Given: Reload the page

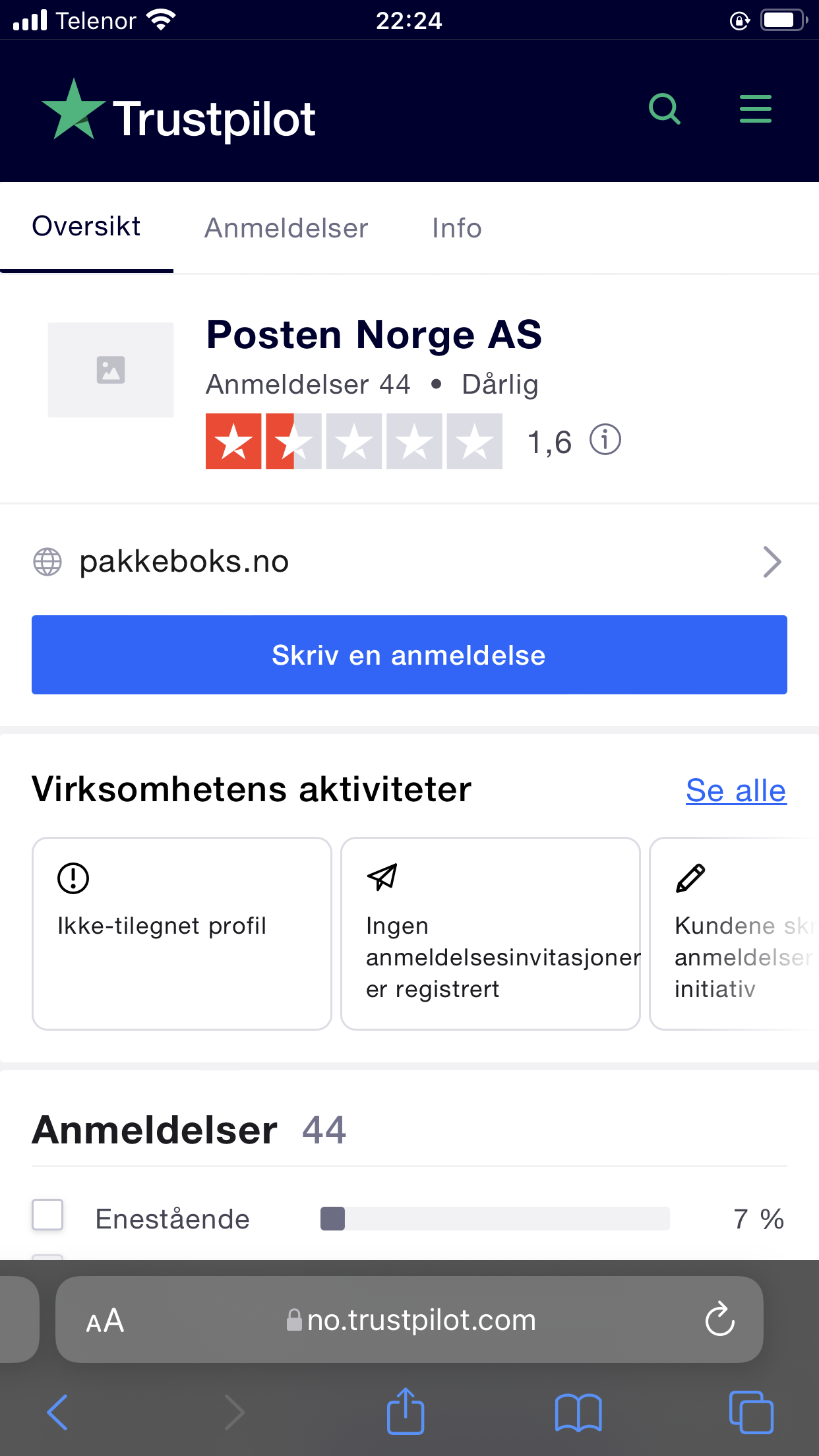Looking at the screenshot, I should point(719,1319).
